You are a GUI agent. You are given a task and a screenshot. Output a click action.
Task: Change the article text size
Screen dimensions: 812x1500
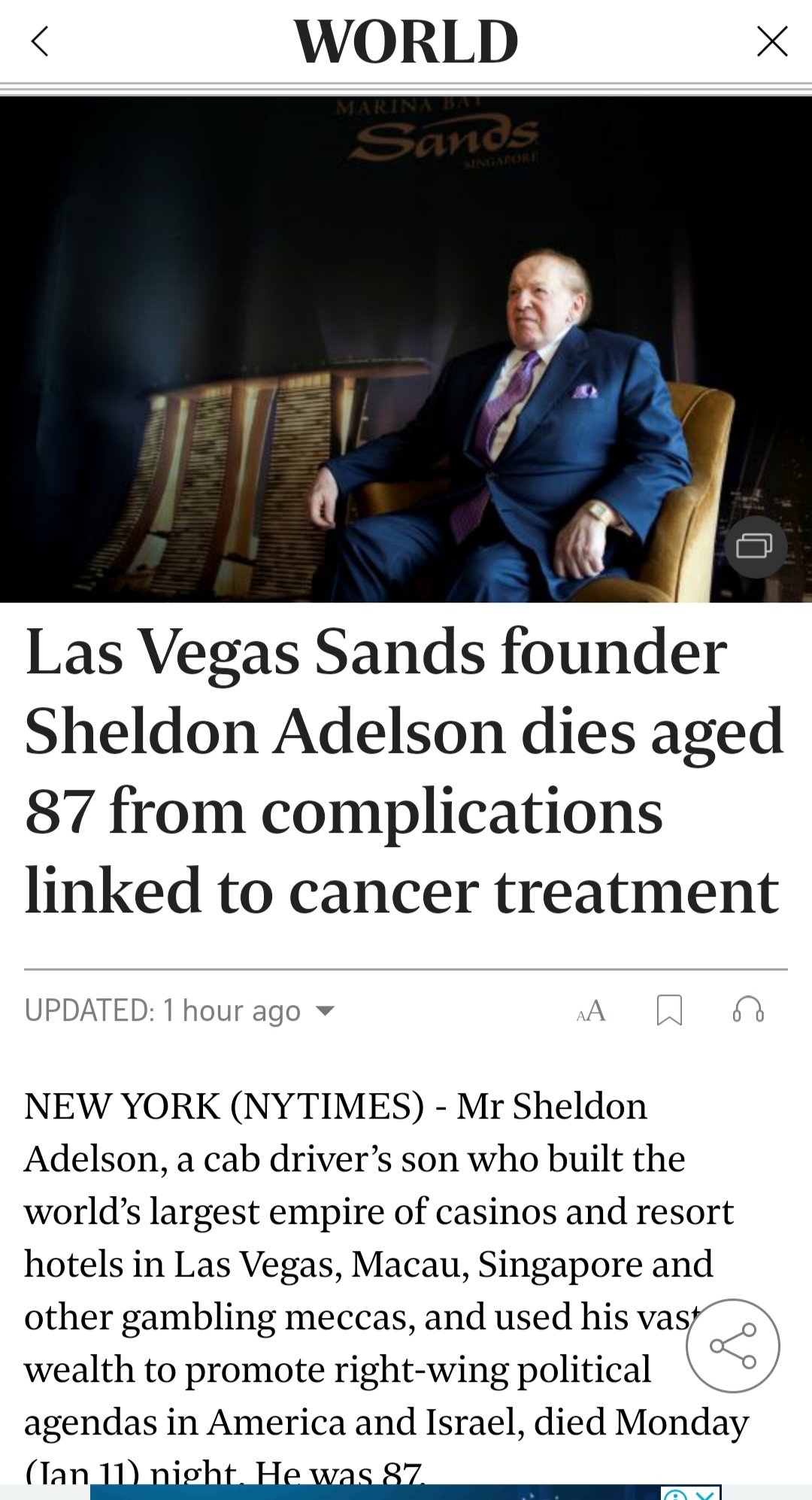pos(591,1011)
